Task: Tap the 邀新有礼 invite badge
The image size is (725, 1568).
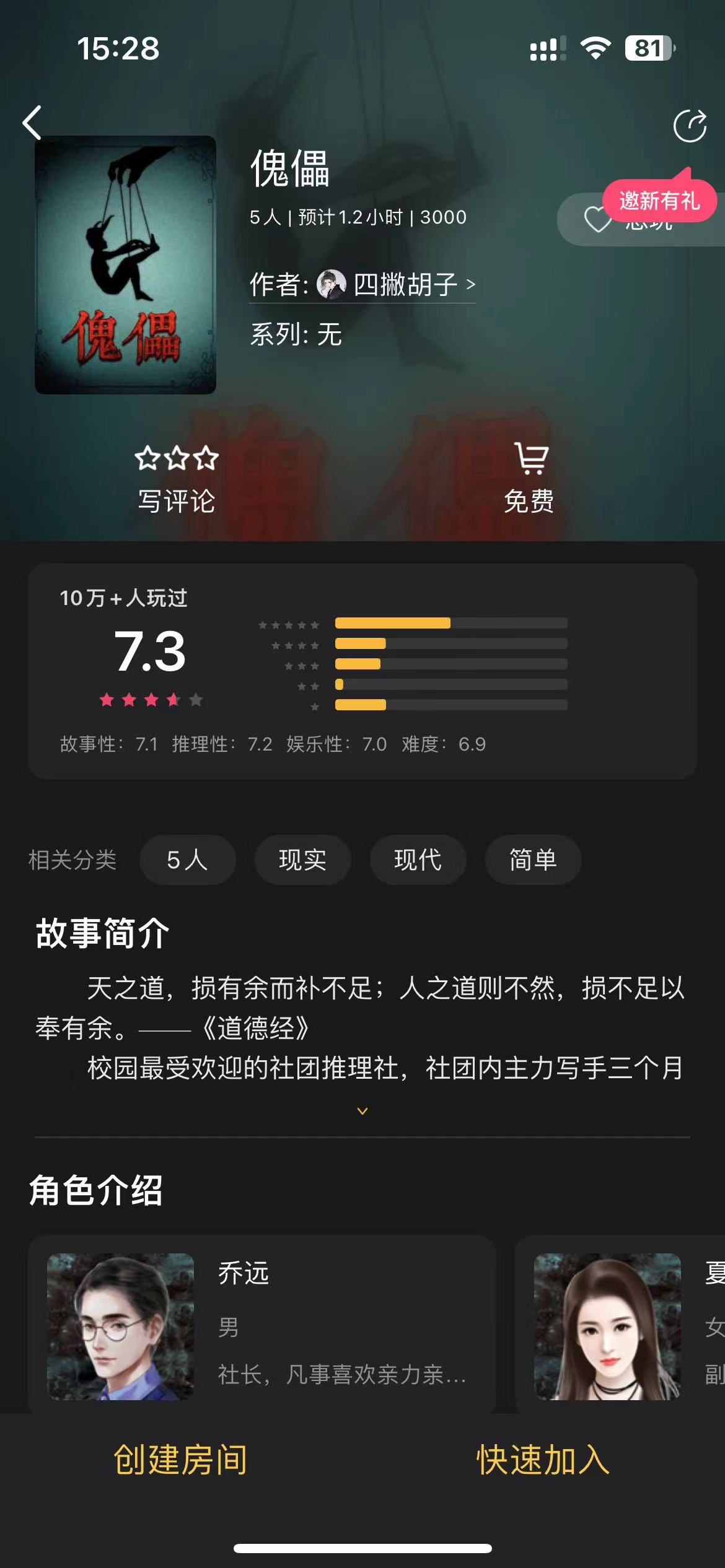Action: coord(659,201)
